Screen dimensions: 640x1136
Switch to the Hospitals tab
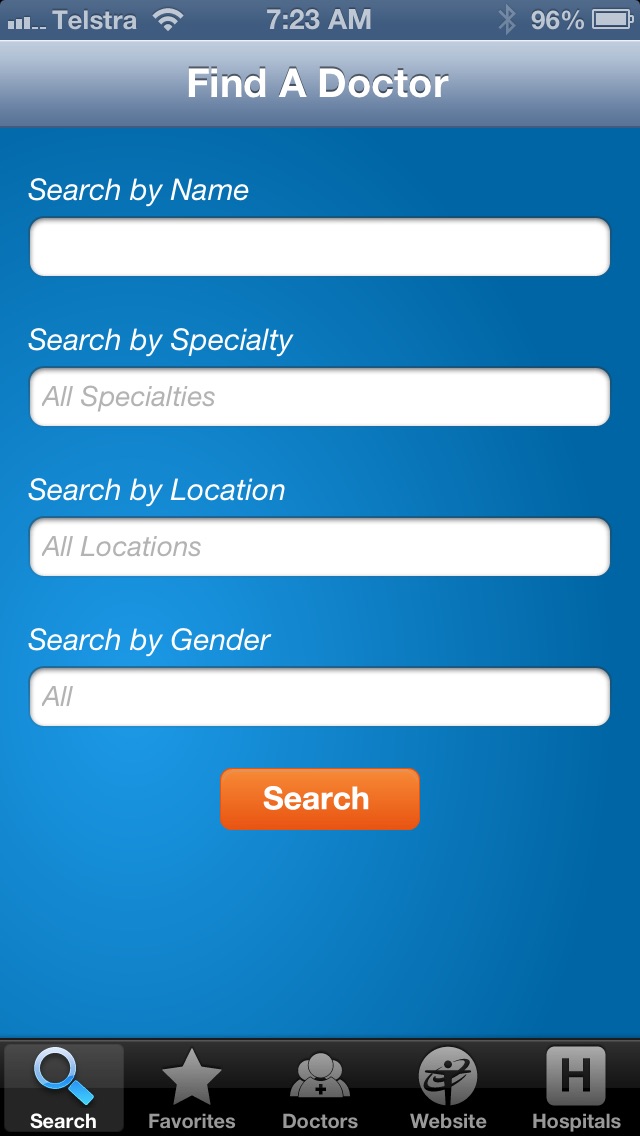tap(576, 1088)
